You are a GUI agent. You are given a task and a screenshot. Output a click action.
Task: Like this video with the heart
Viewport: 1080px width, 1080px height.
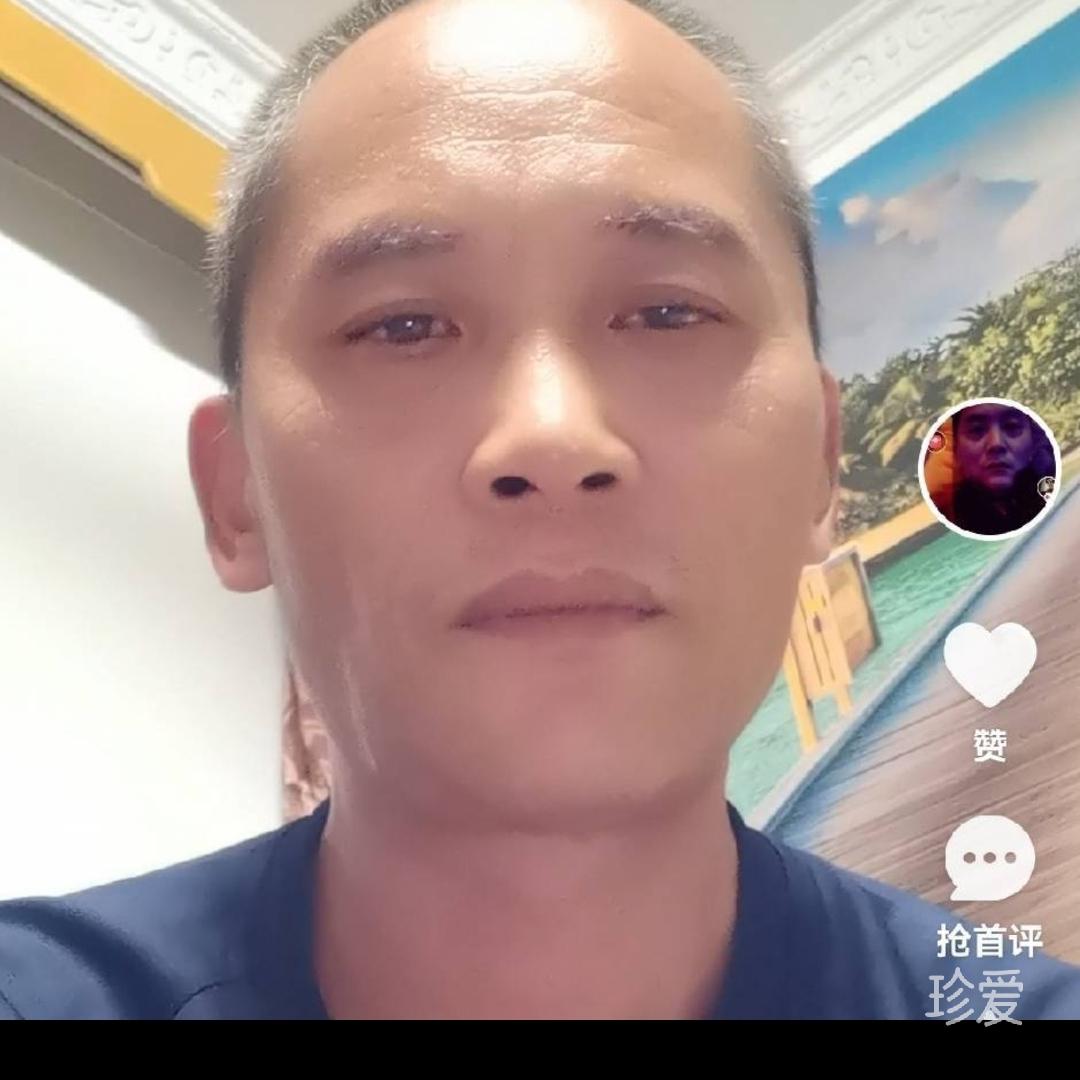pyautogui.click(x=990, y=662)
